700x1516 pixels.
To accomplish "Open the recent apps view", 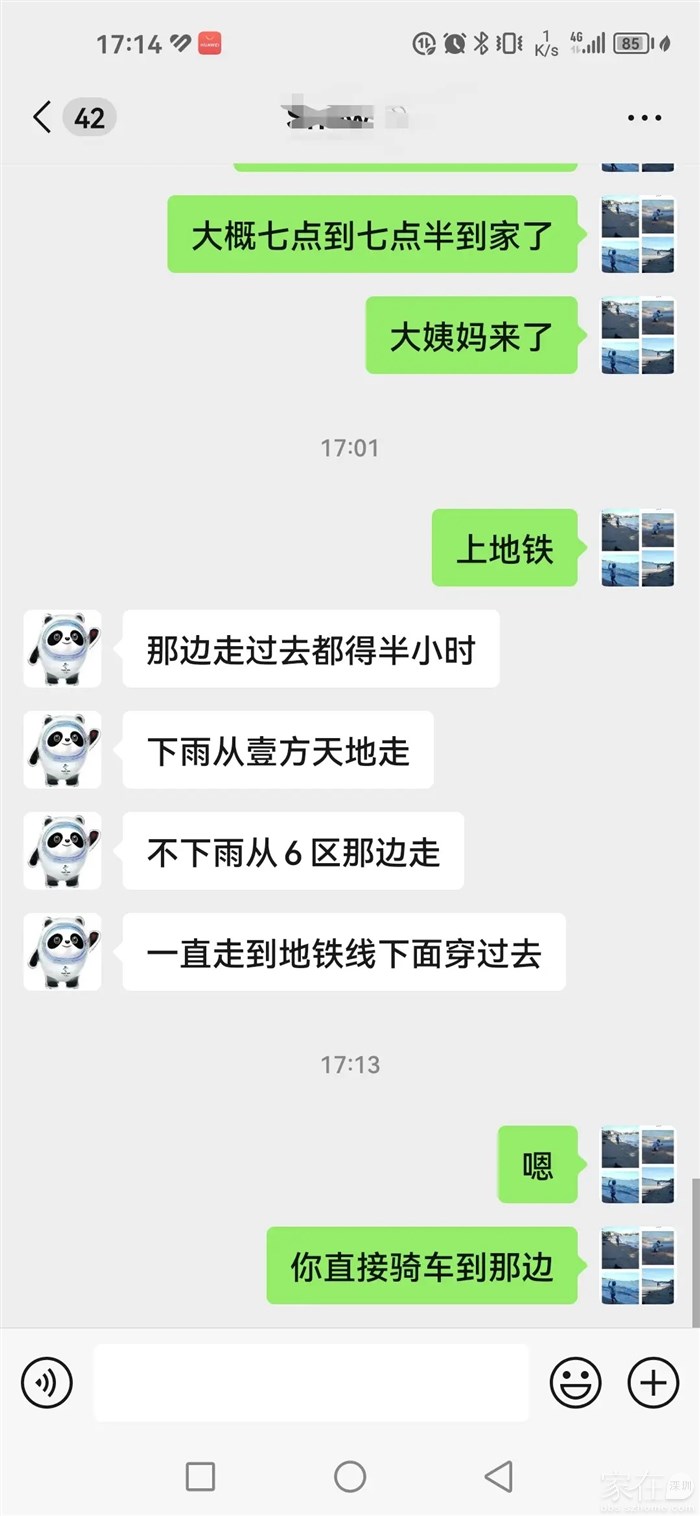I will click(x=201, y=1476).
